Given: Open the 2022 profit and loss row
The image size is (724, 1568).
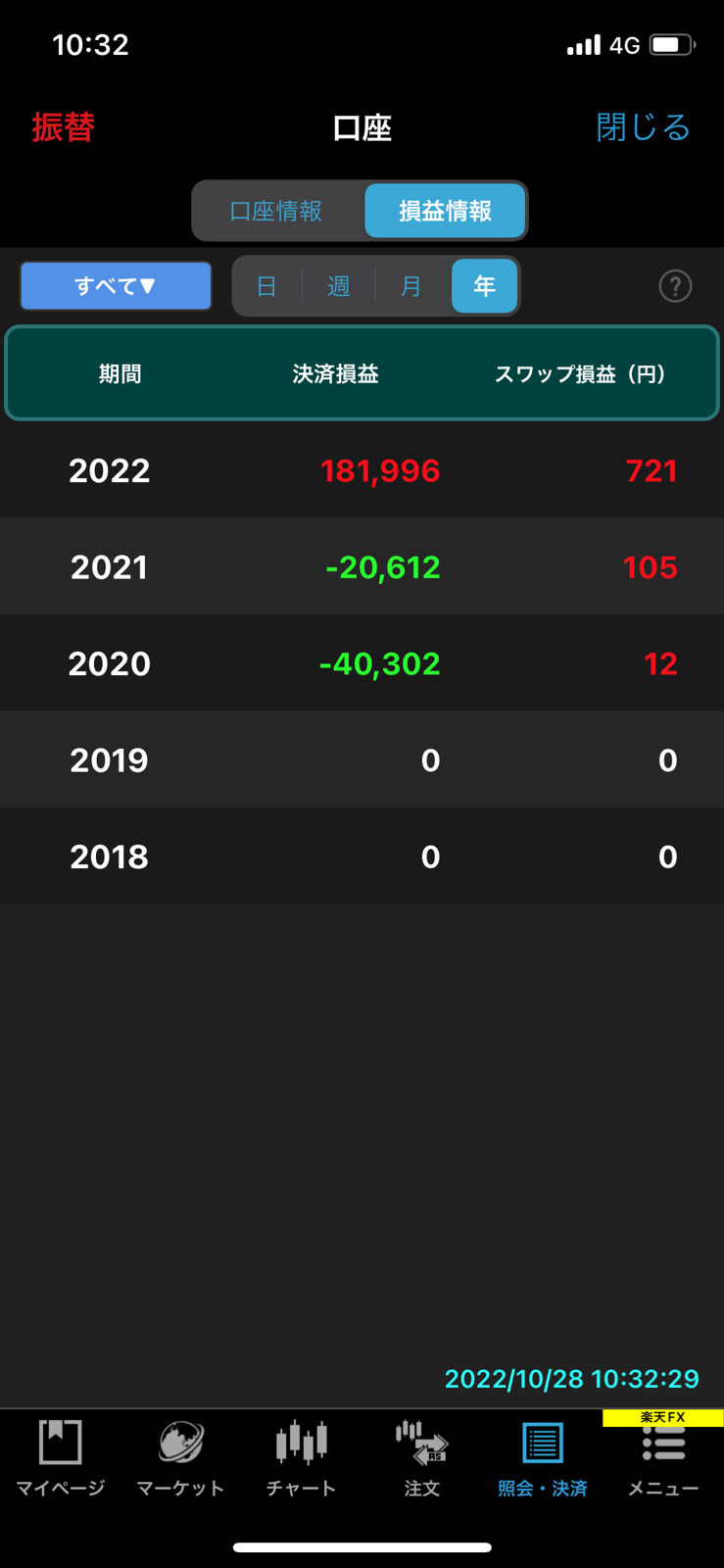Looking at the screenshot, I should (362, 470).
